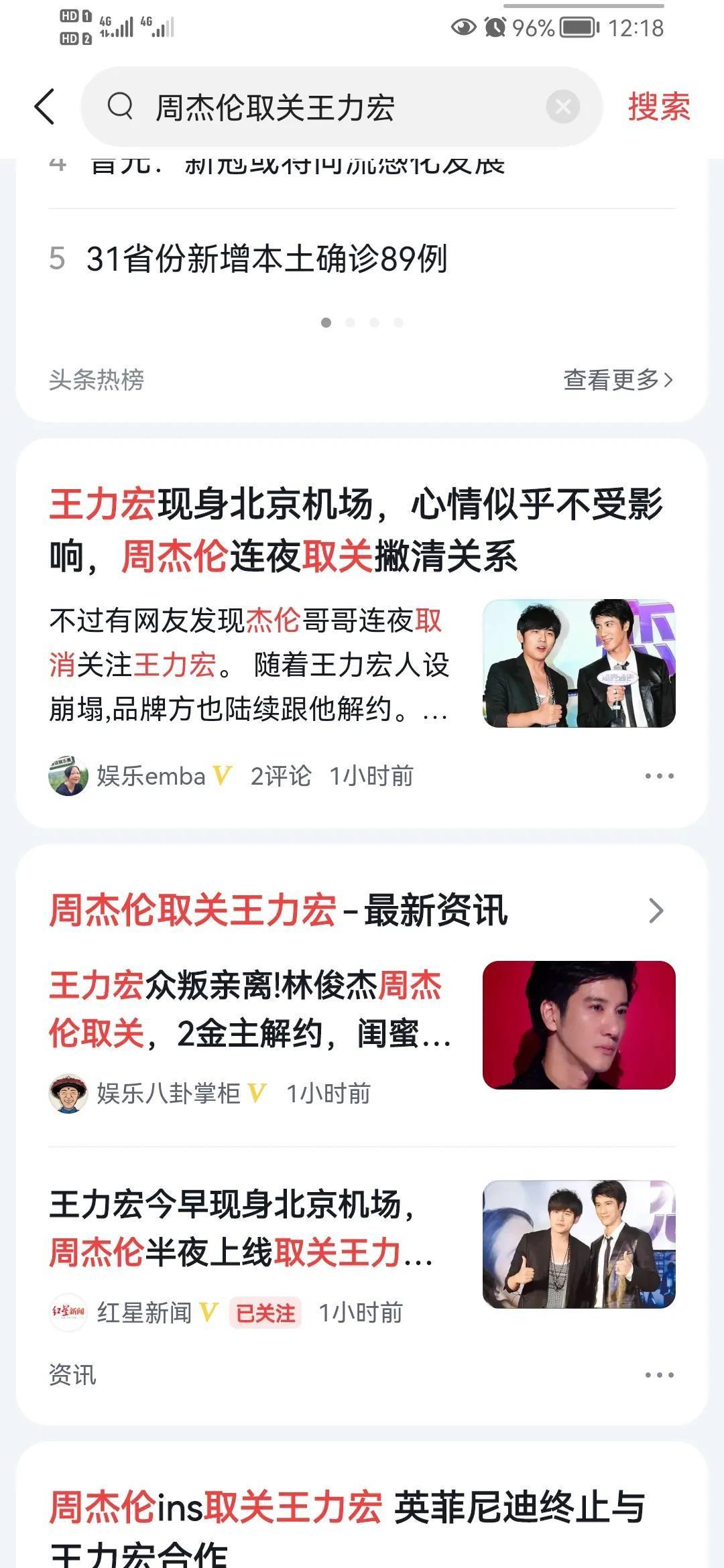This screenshot has height=1568, width=724.
Task: Select the hot list page indicator dots
Action: pyautogui.click(x=362, y=323)
